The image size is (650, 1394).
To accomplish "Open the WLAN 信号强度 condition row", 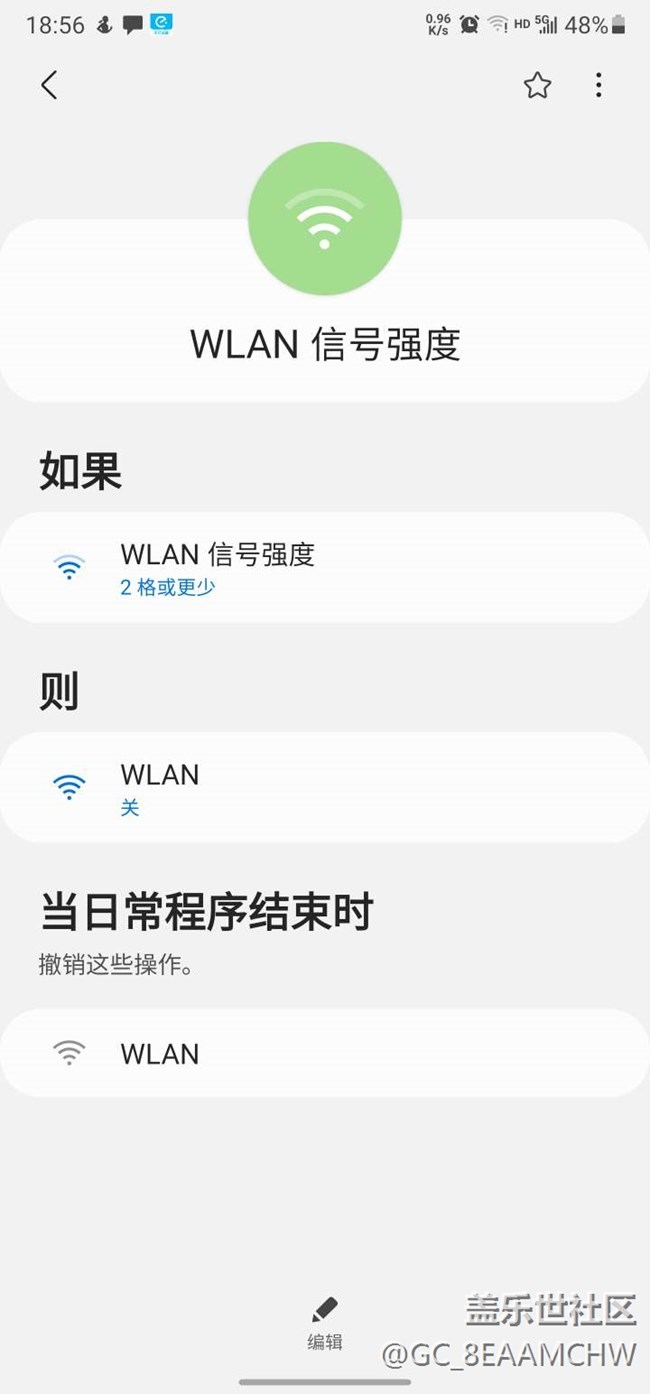I will coord(324,568).
